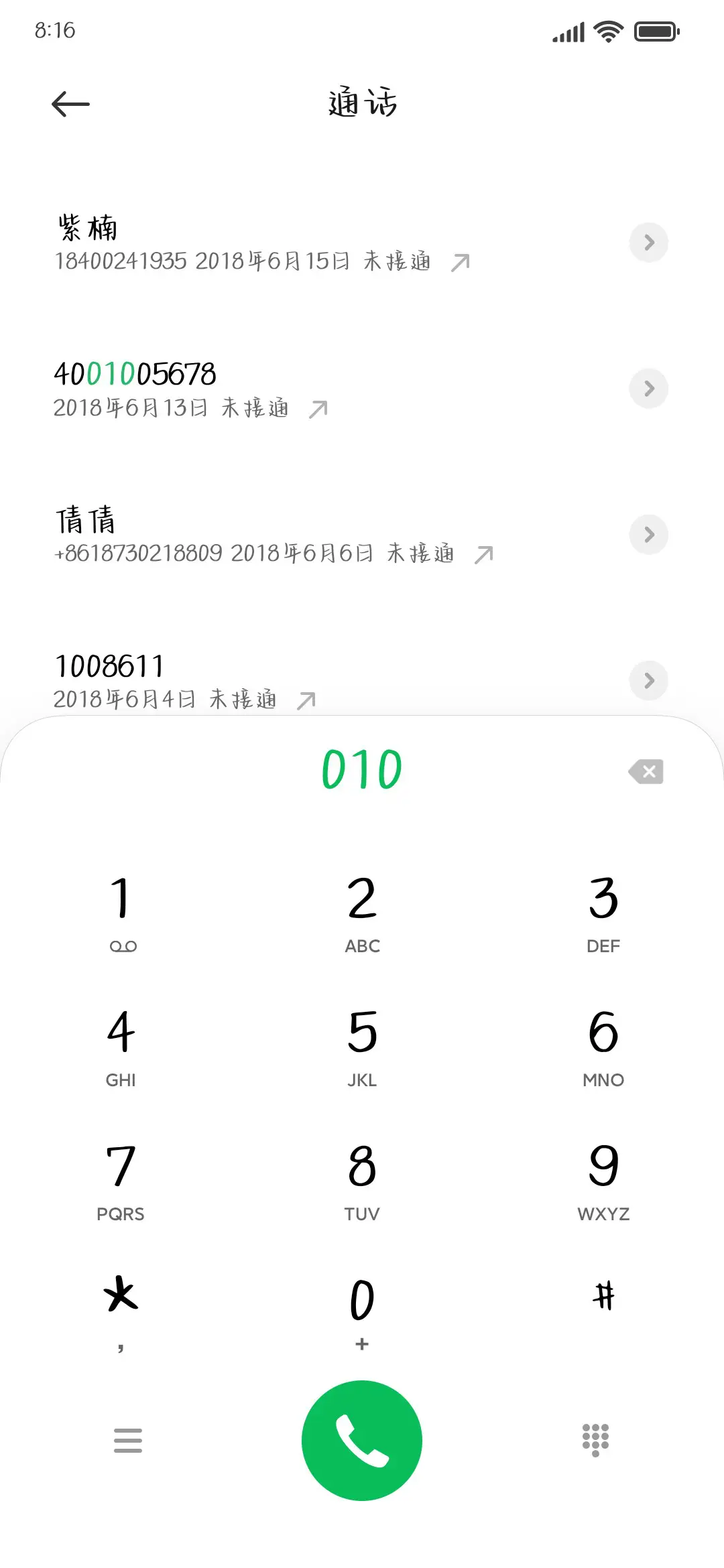This screenshot has height=1568, width=724.
Task: Expand details for 4001005678 entry
Action: coord(648,389)
